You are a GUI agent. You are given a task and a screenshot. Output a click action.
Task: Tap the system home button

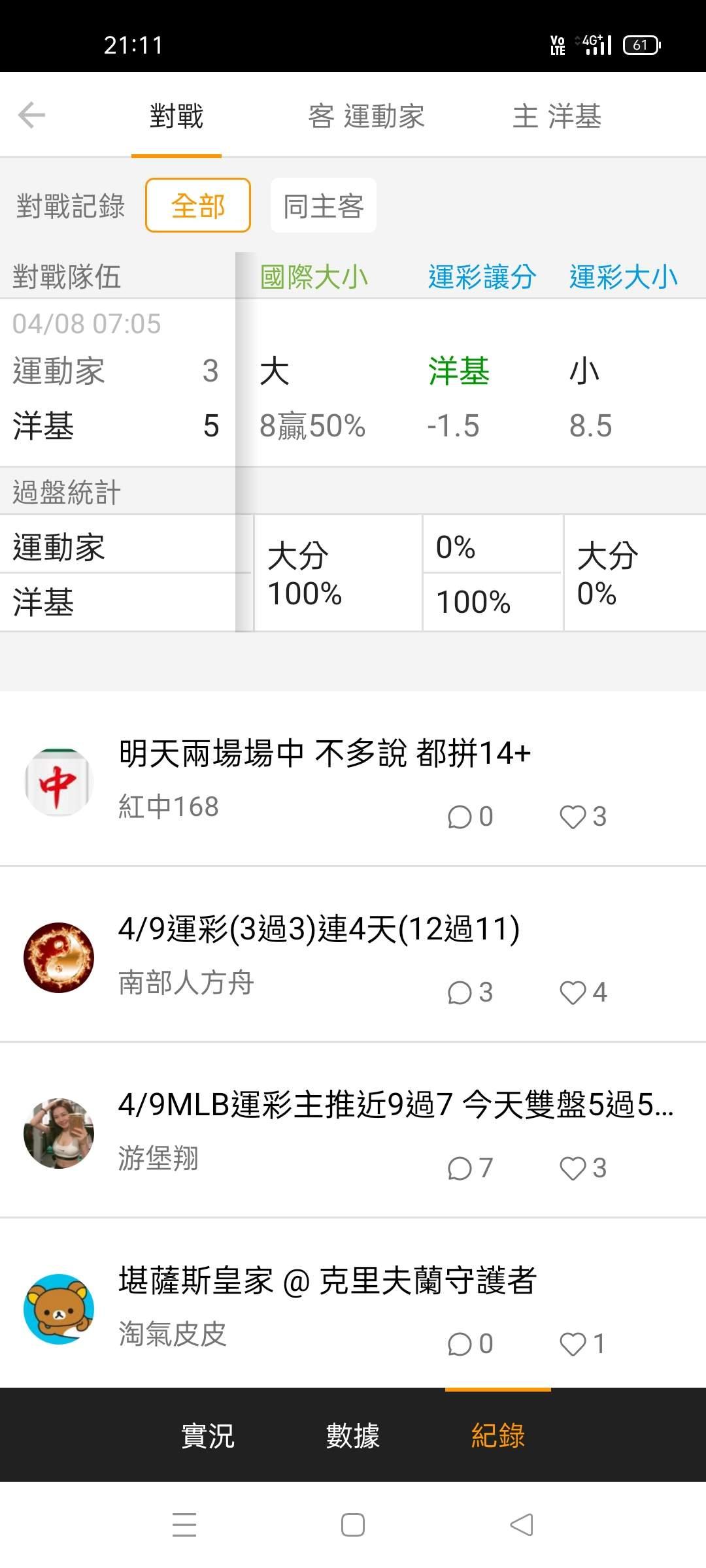pos(353,1526)
